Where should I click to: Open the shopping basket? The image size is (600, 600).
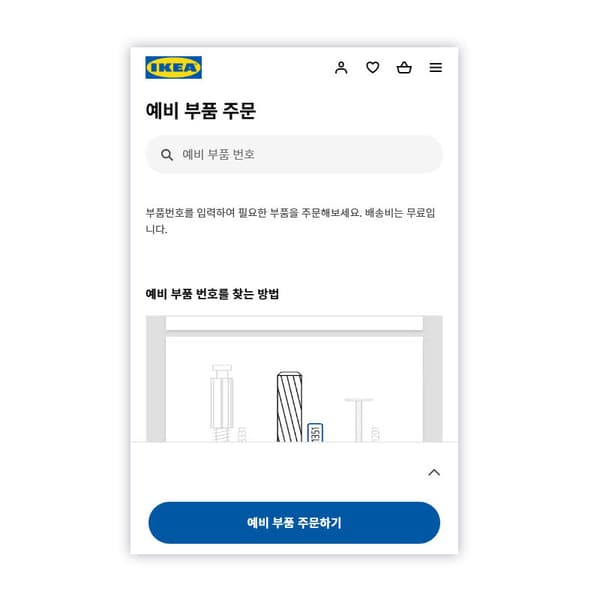[404, 68]
